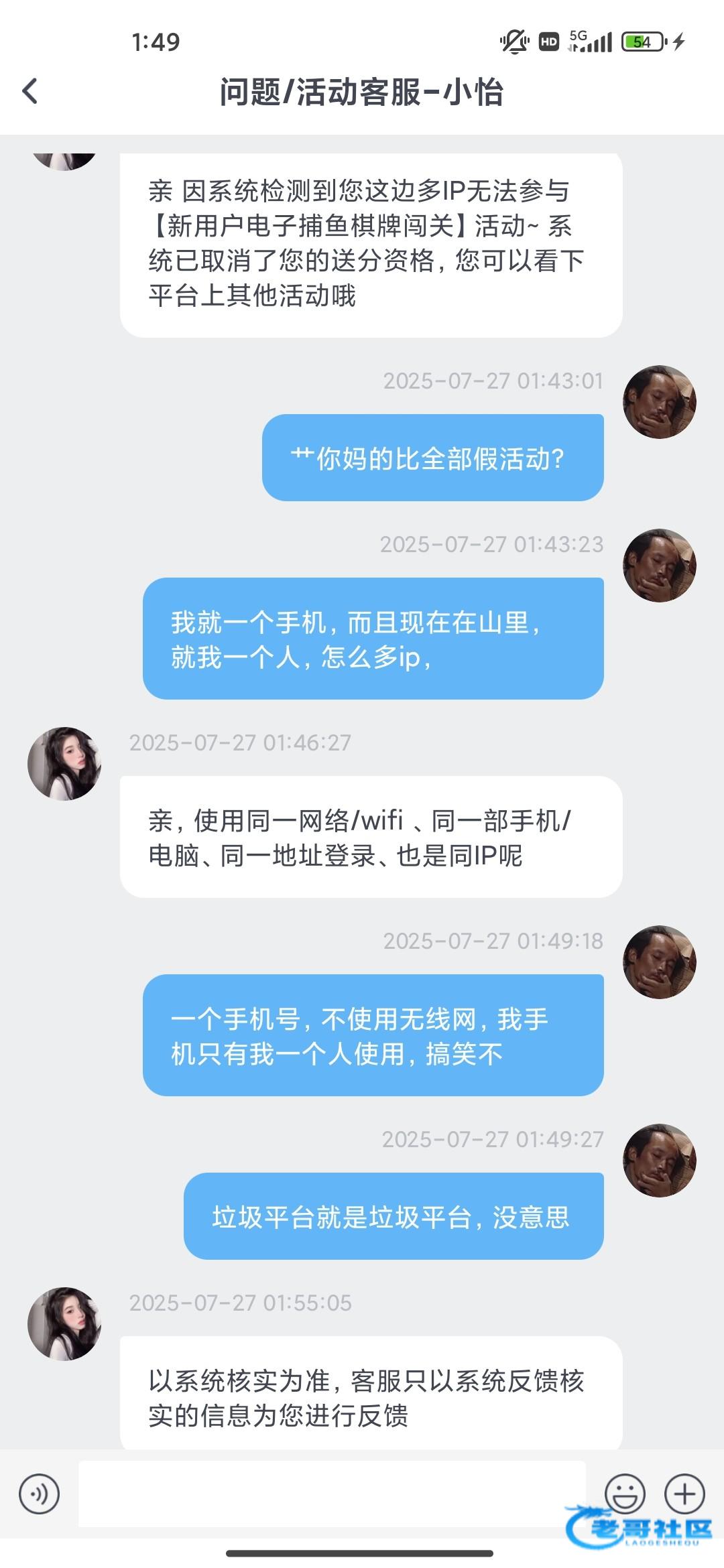Open the plus attachment menu
This screenshot has width=724, height=1568.
click(684, 1494)
